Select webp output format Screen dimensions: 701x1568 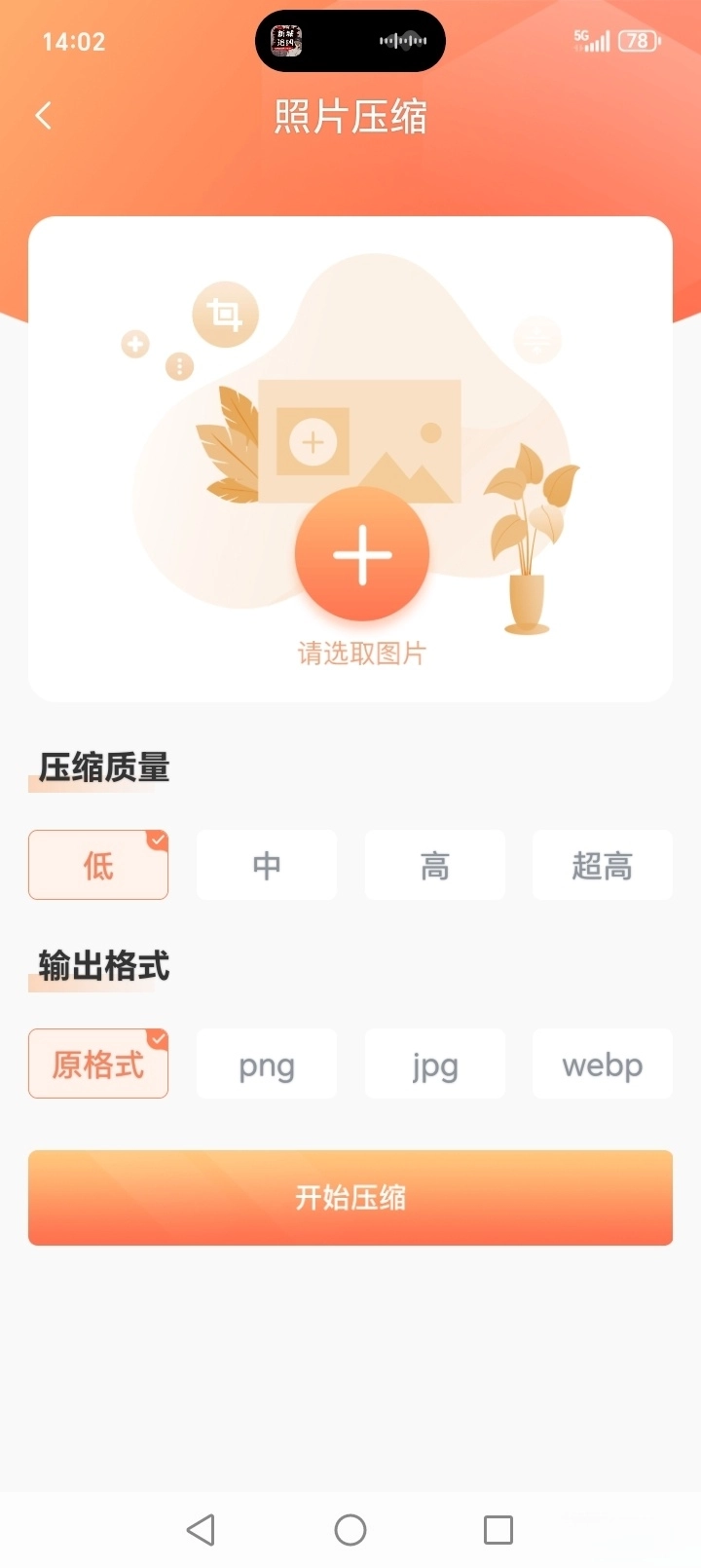click(x=603, y=1064)
